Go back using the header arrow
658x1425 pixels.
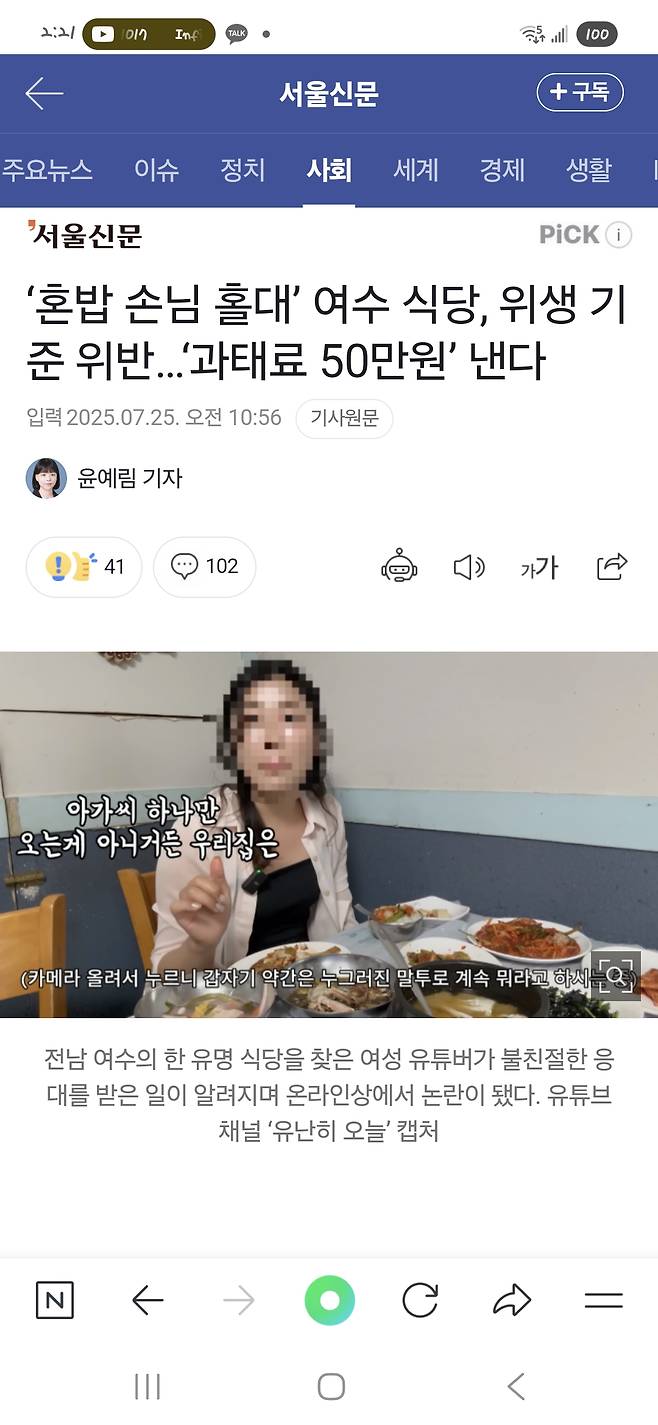[44, 94]
